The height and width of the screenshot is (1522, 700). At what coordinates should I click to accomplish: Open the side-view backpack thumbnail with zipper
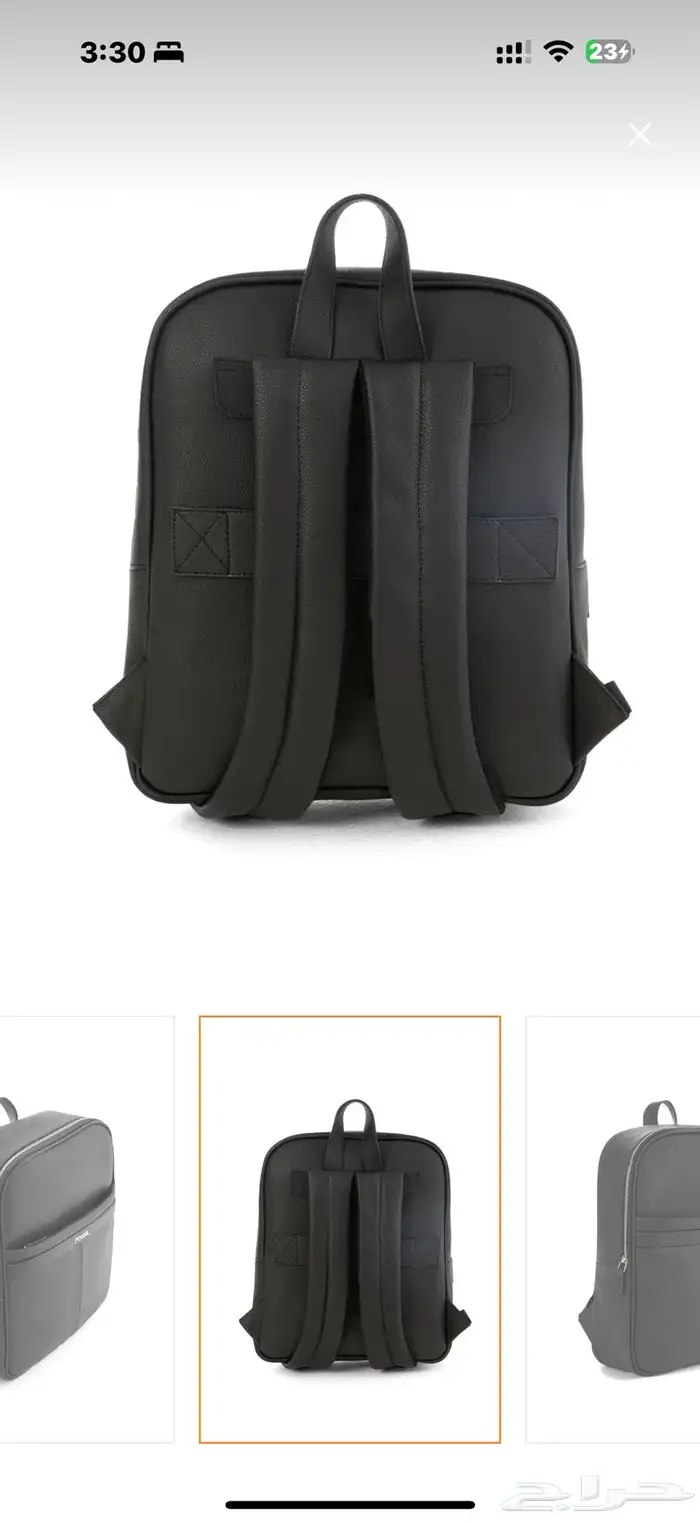[615, 1228]
